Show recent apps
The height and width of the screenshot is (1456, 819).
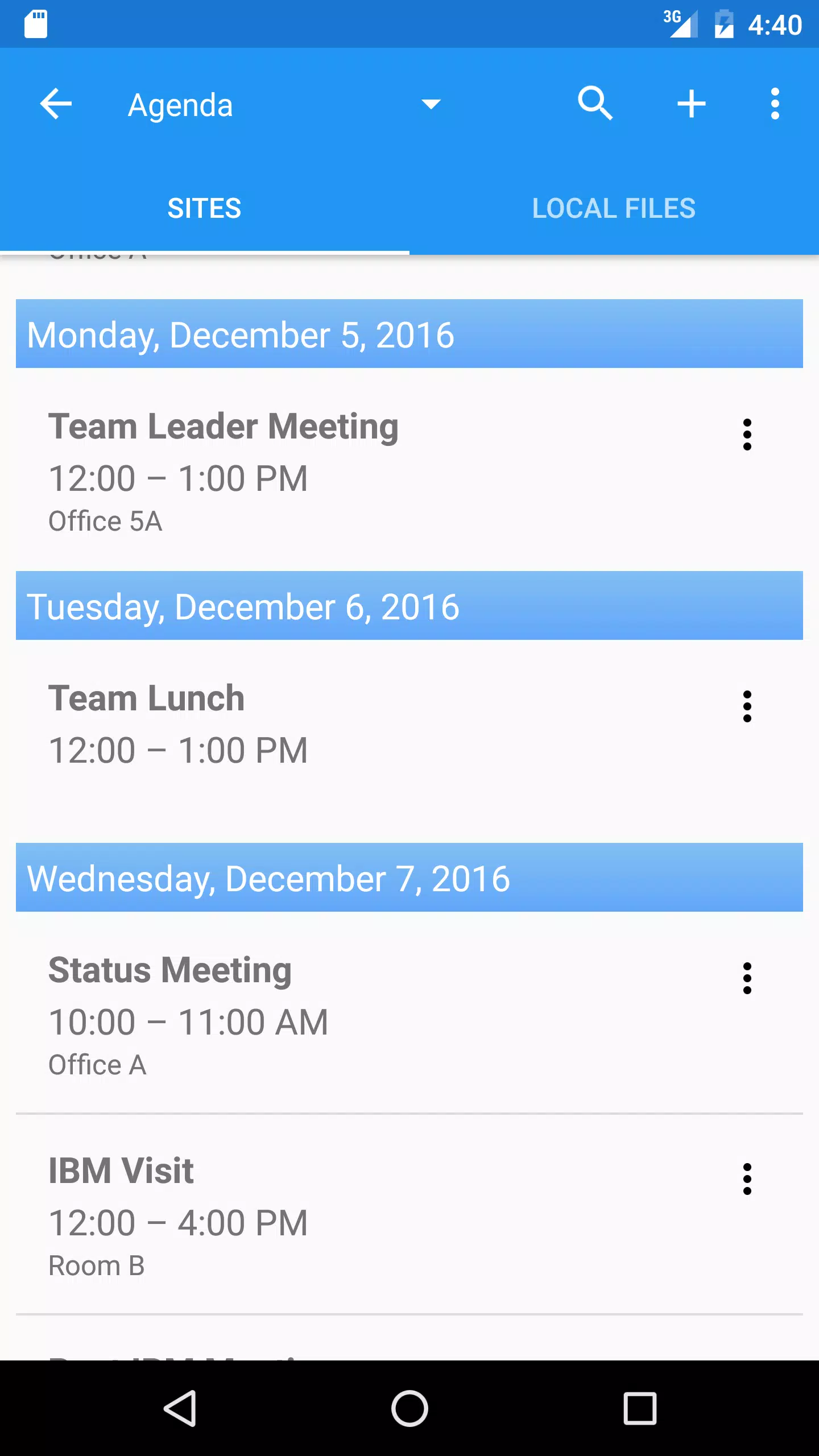pos(640,1409)
